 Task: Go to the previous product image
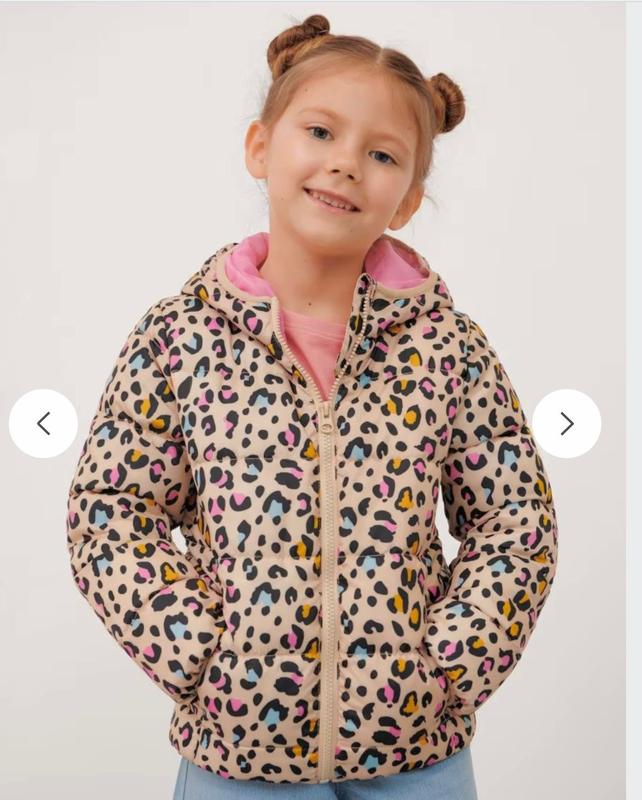pos(43,424)
